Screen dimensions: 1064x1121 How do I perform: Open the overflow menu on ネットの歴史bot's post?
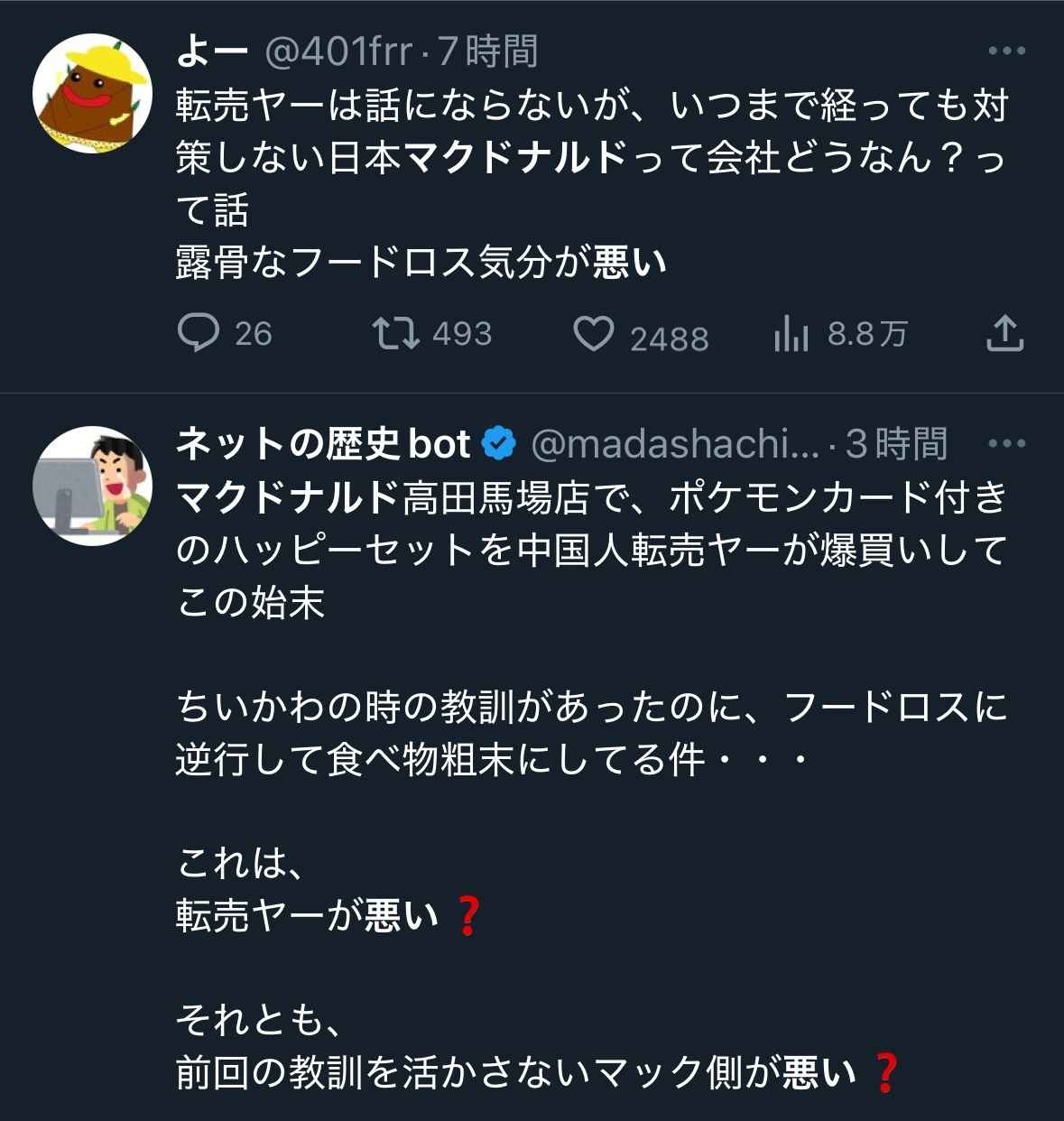[x=1006, y=443]
